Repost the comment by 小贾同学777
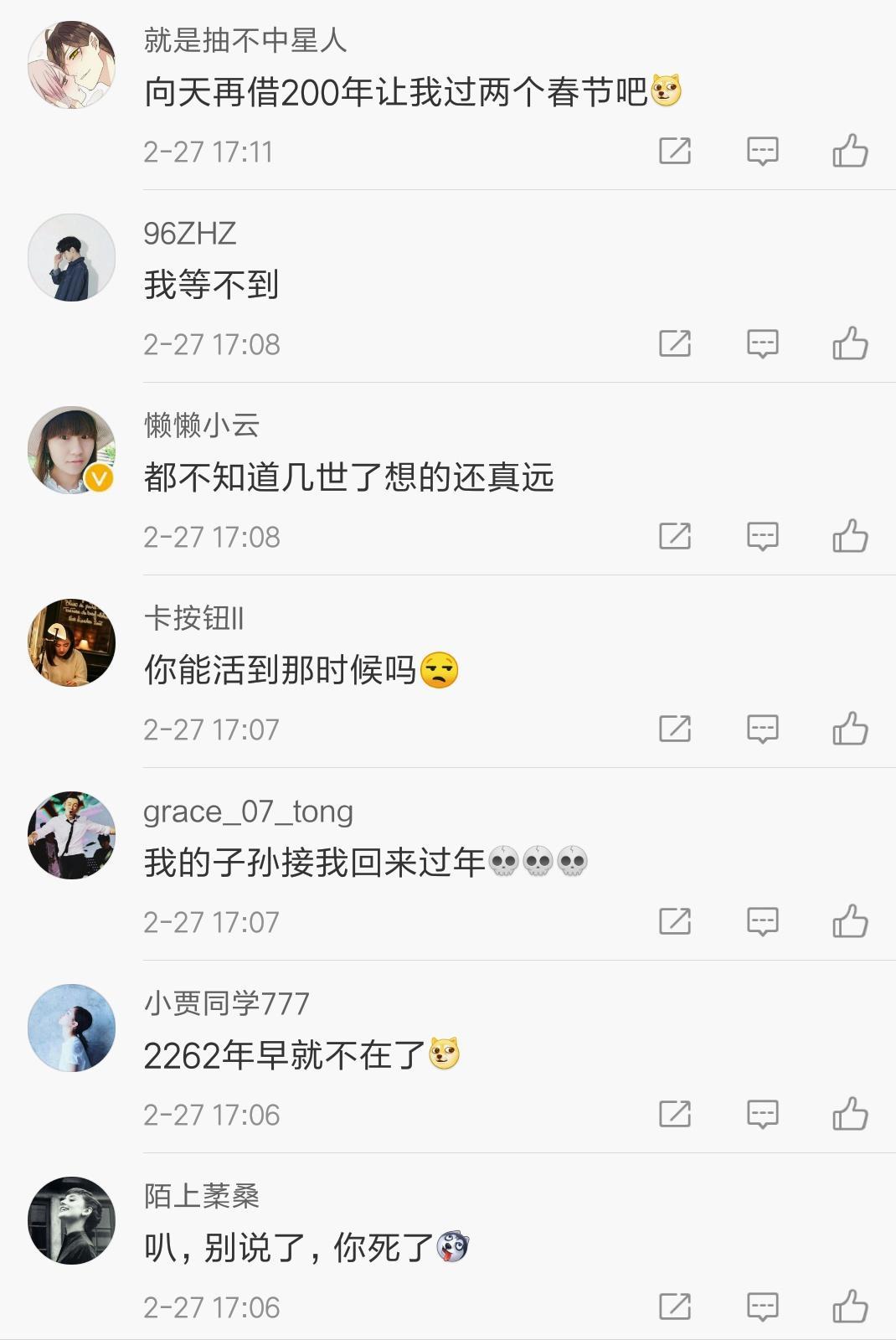 coord(675,1114)
